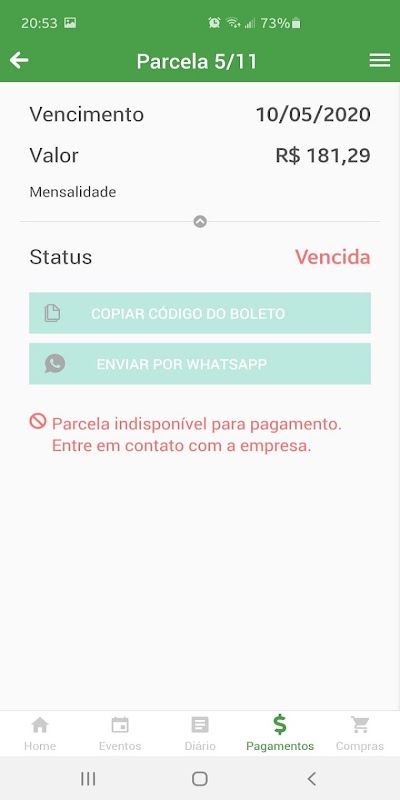Image resolution: width=400 pixels, height=800 pixels.
Task: Switch to the Home tab
Action: pyautogui.click(x=40, y=734)
